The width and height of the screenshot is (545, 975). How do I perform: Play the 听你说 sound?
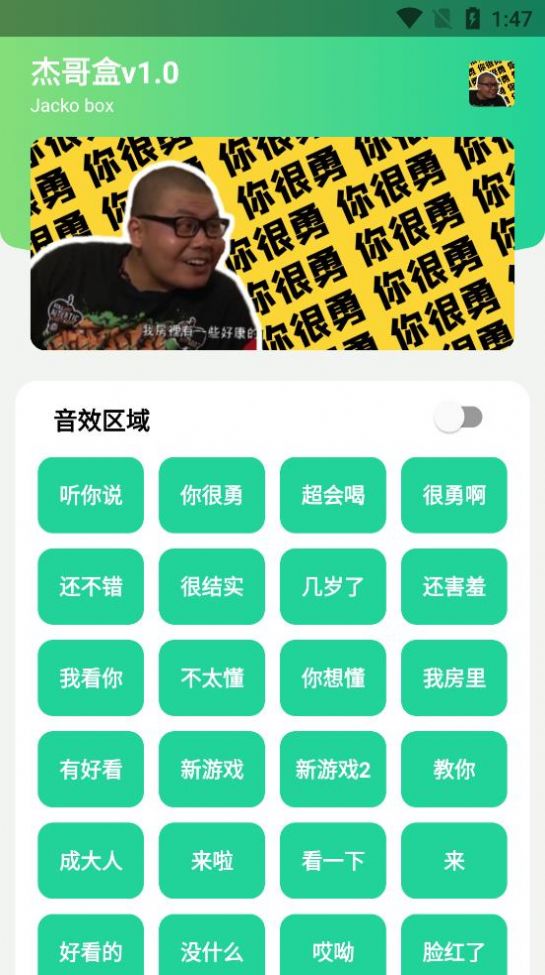click(91, 495)
